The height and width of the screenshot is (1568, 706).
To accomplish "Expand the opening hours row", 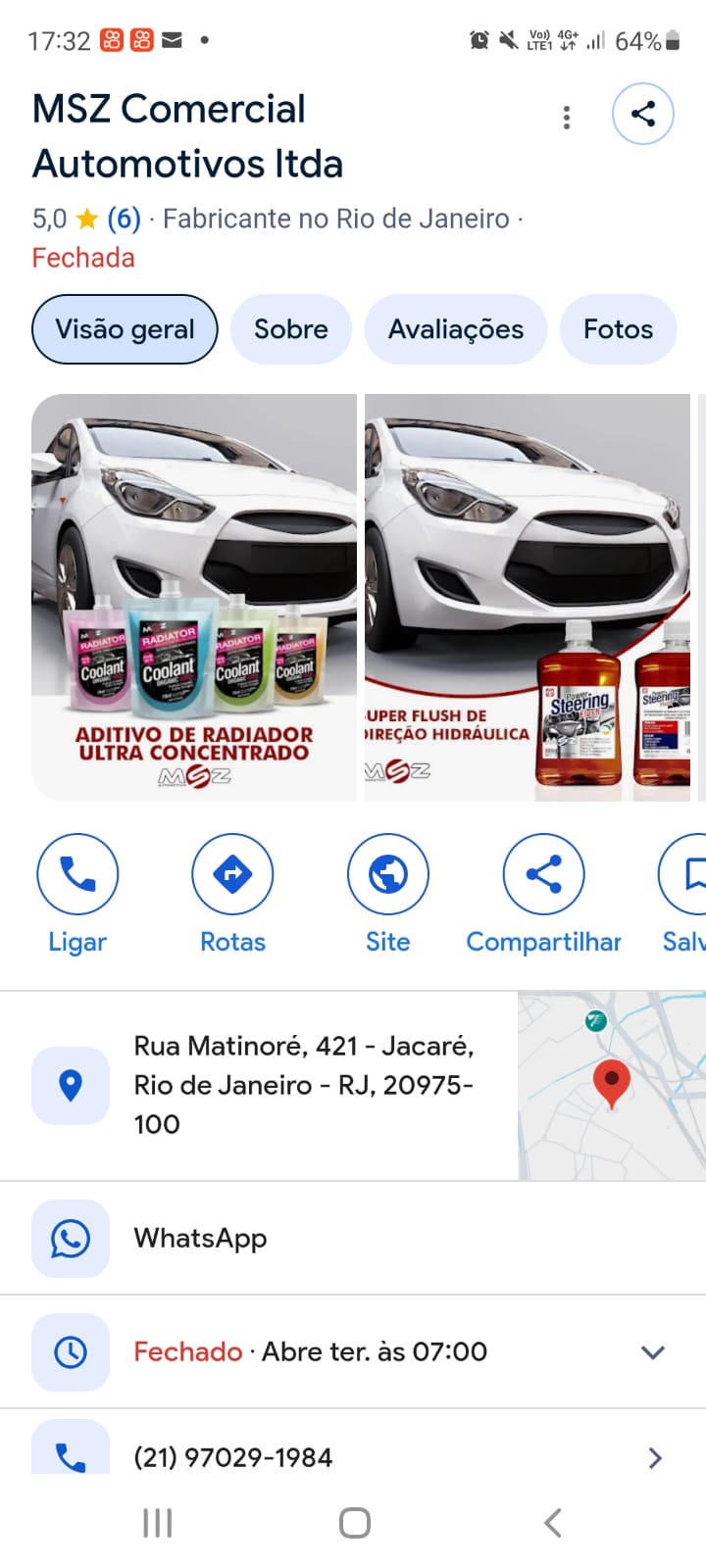I will [652, 1352].
